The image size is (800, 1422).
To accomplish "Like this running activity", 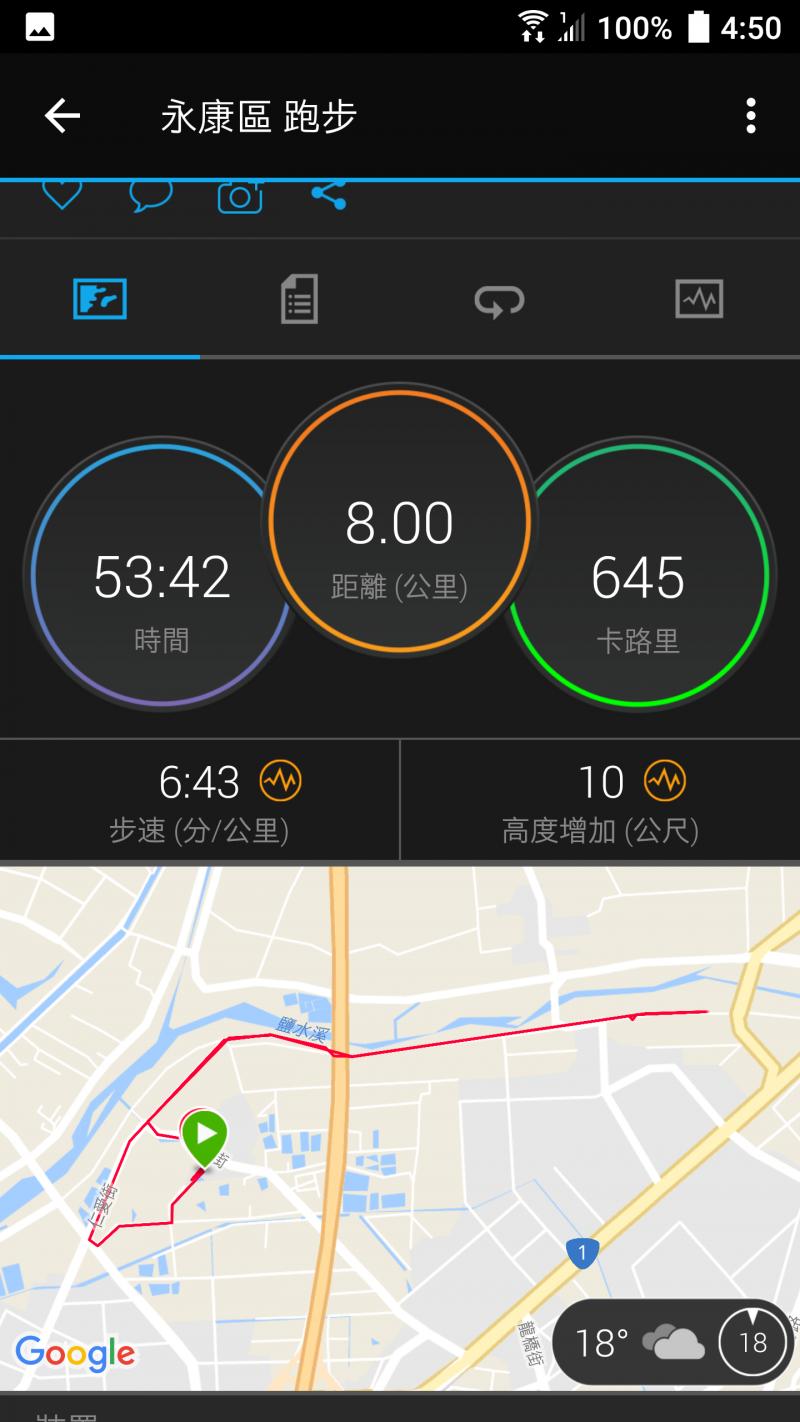I will (x=61, y=194).
